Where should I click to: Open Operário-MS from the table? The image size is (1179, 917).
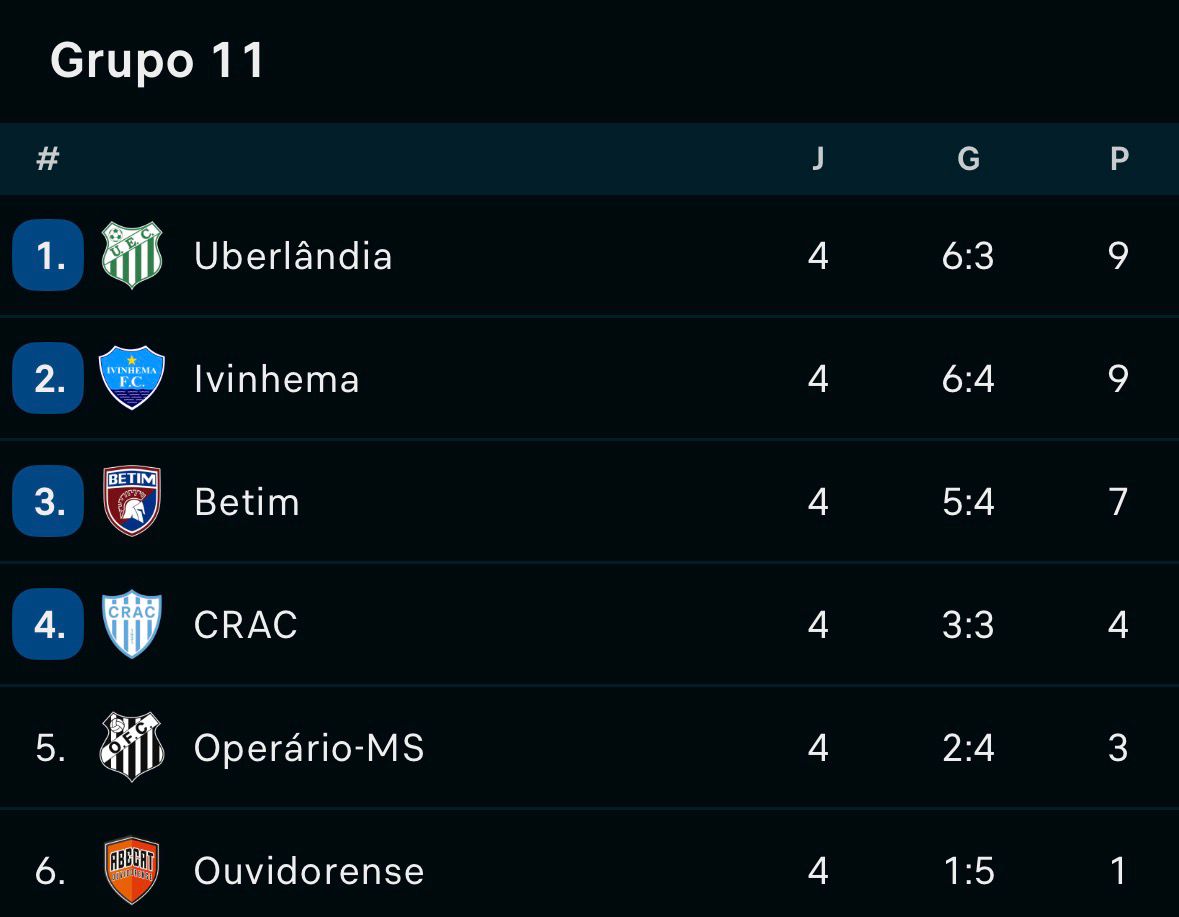pos(309,748)
